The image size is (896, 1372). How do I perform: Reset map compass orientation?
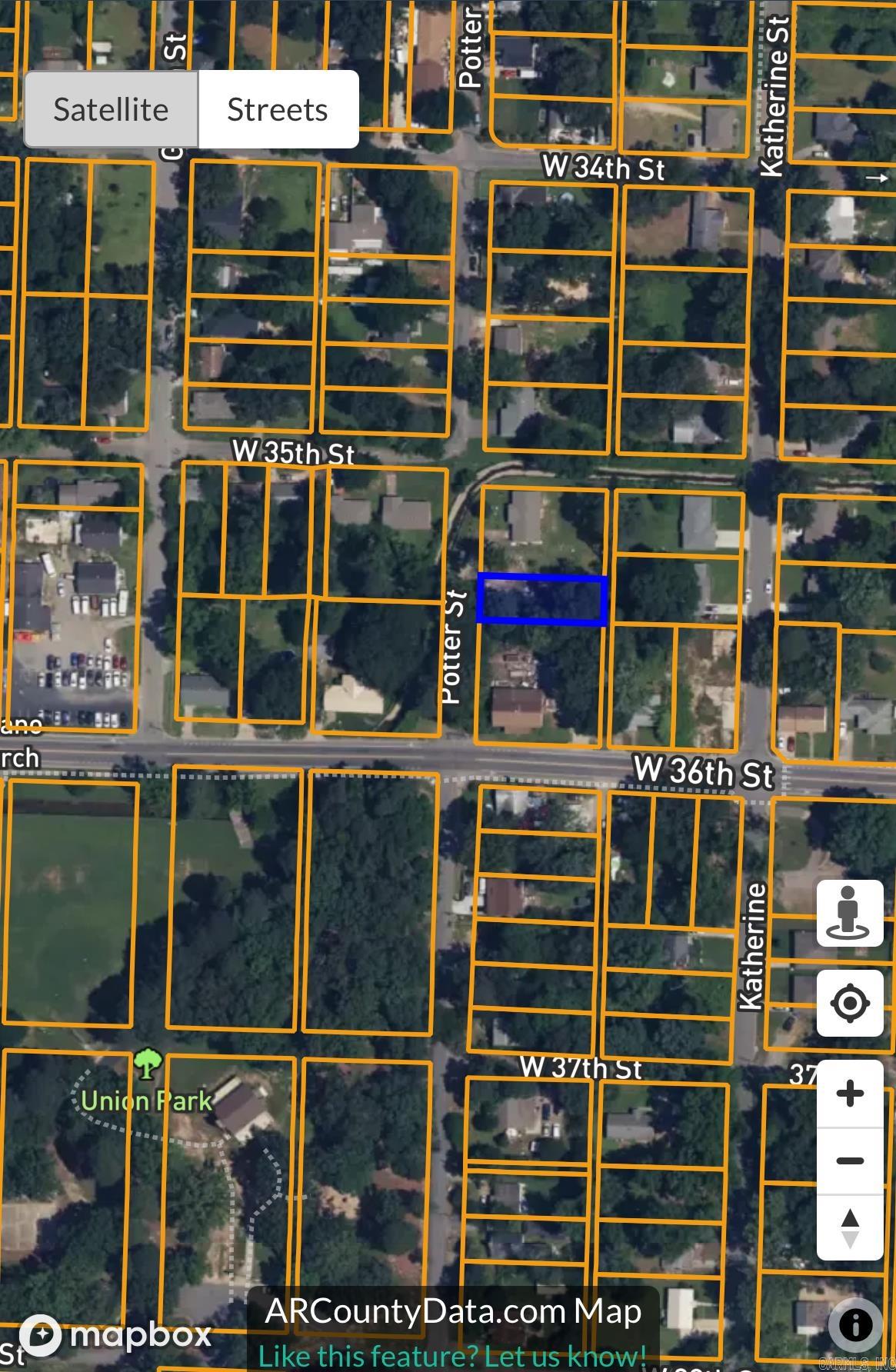pyautogui.click(x=849, y=1227)
